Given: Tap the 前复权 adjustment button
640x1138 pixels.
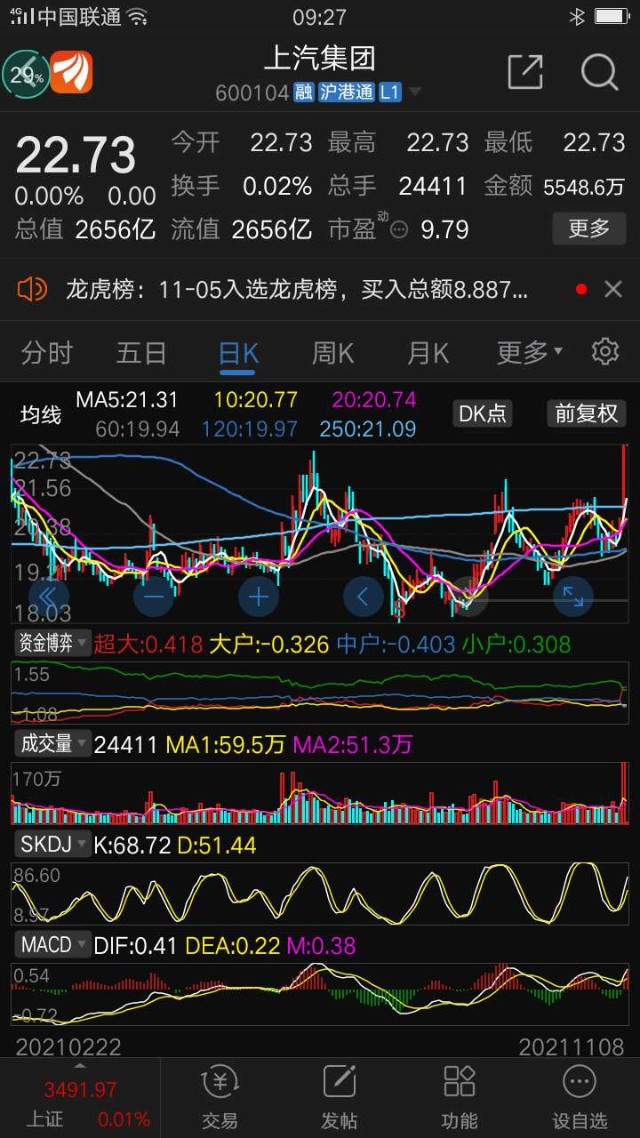Looking at the screenshot, I should pyautogui.click(x=587, y=413).
